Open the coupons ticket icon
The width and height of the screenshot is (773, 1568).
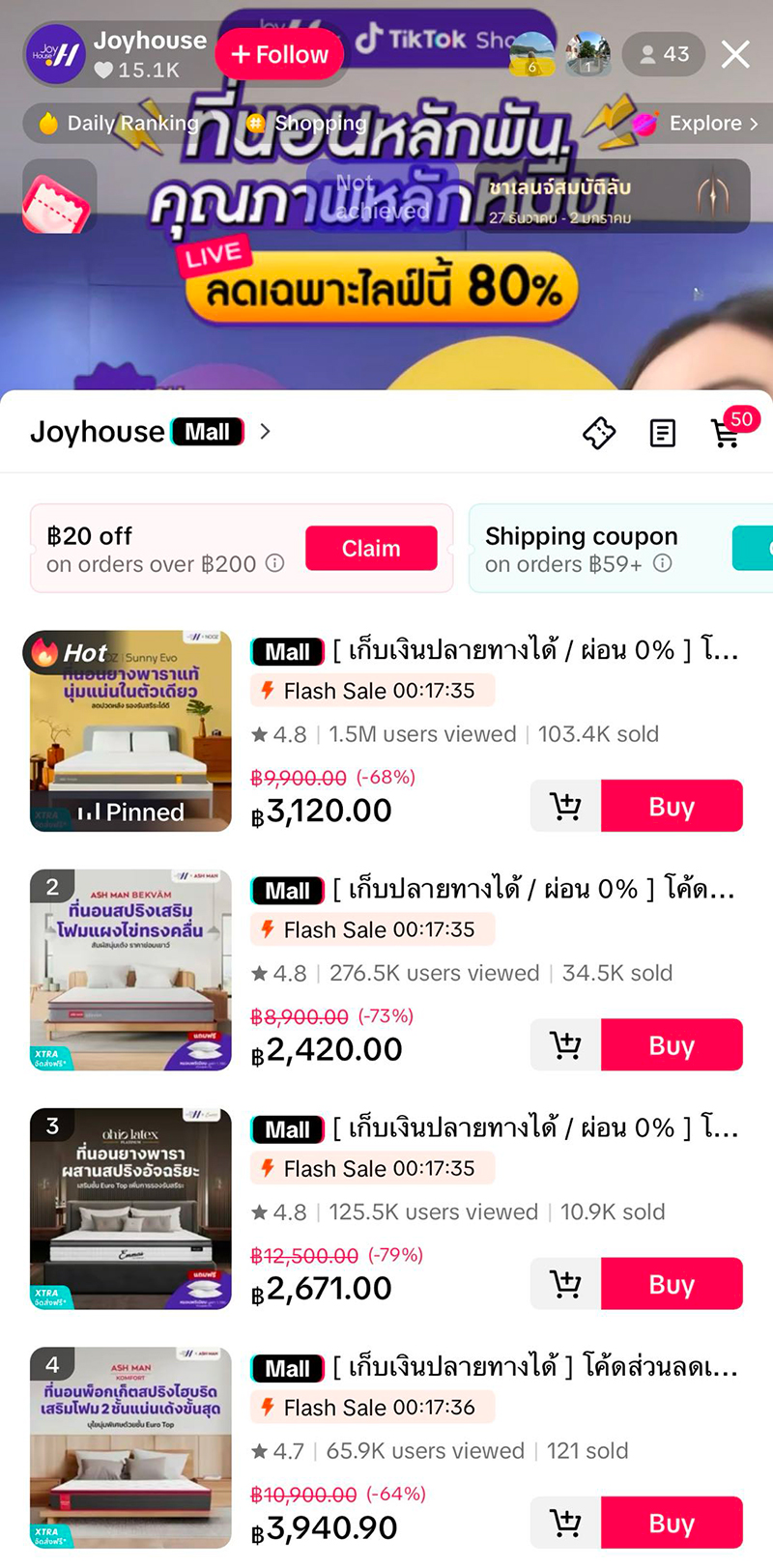599,433
